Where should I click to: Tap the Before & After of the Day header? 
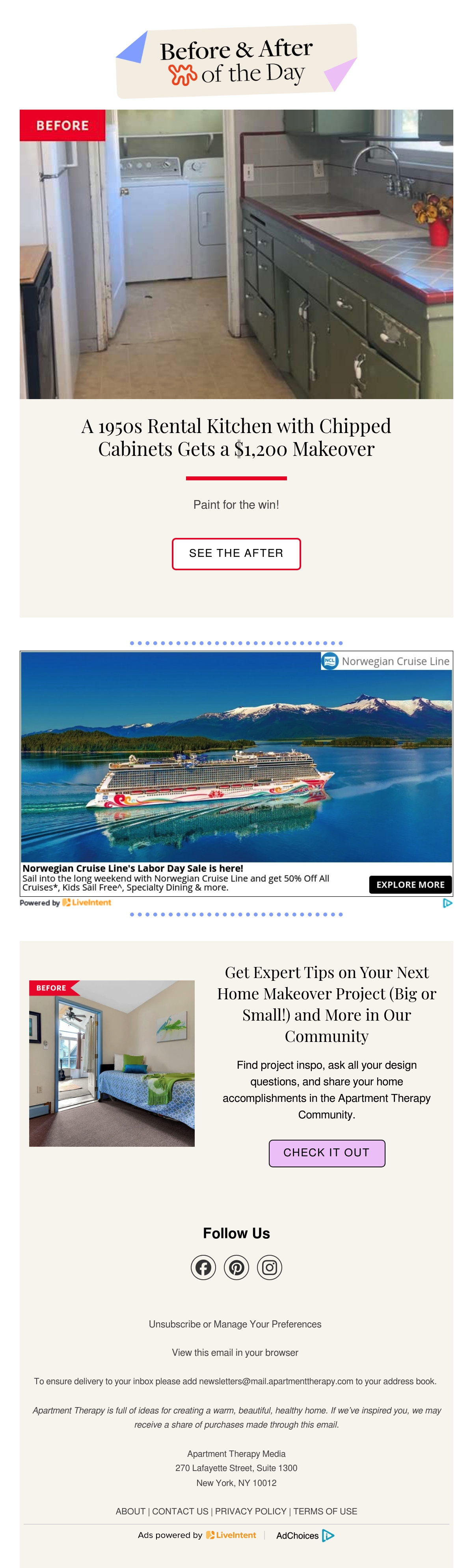236,61
